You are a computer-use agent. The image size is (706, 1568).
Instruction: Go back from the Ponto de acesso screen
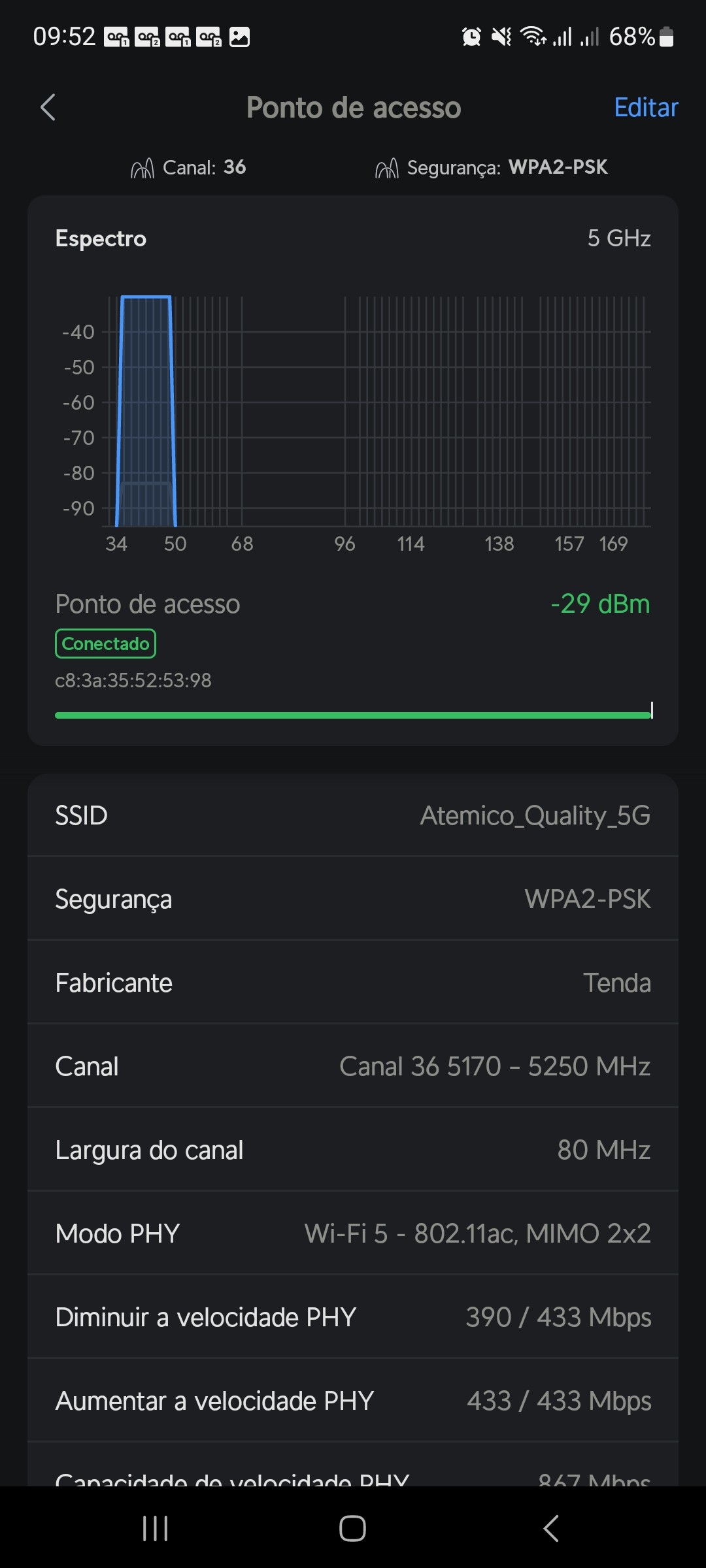48,108
